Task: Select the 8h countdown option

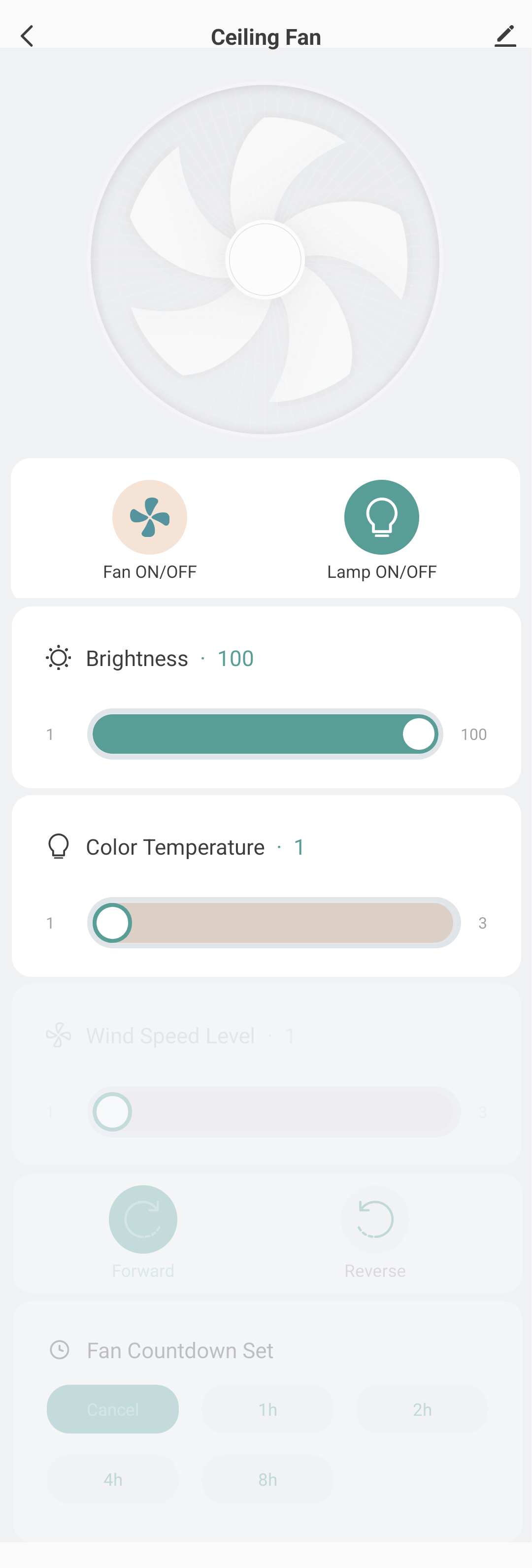Action: (267, 1479)
